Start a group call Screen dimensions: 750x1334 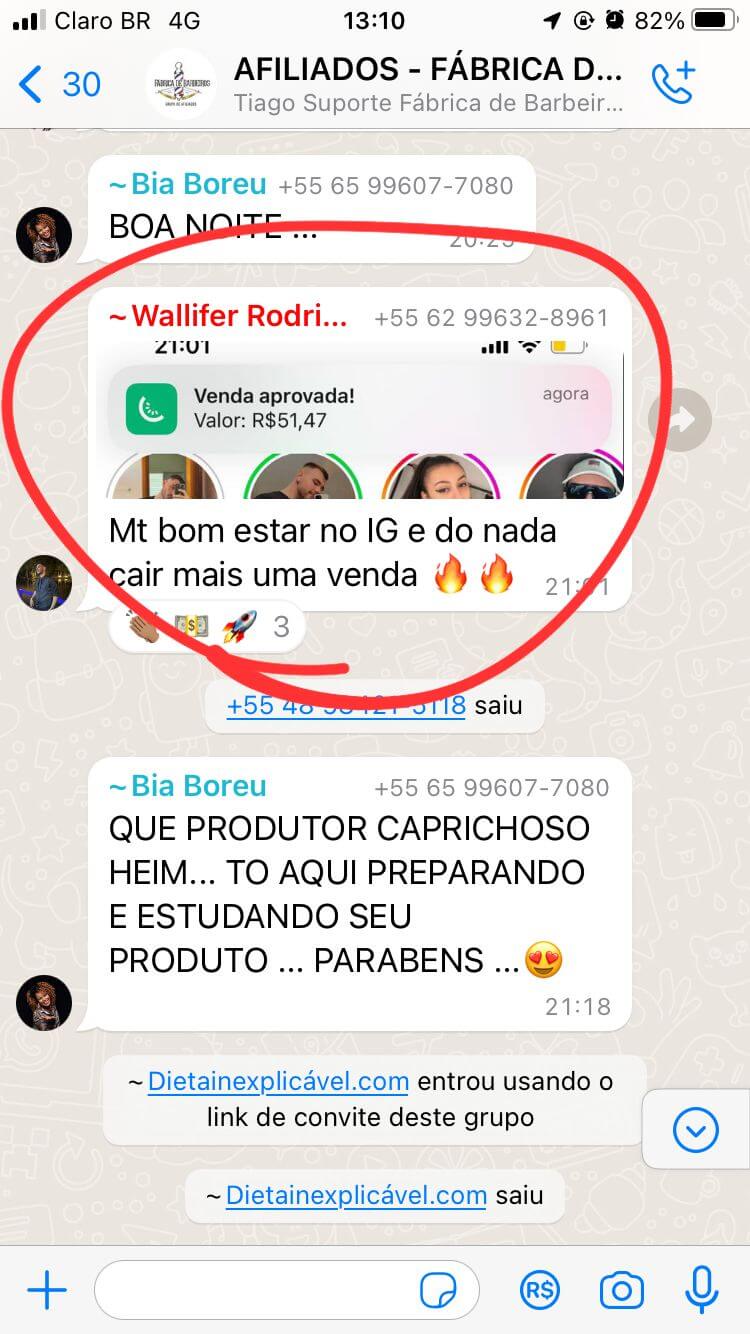pyautogui.click(x=673, y=83)
